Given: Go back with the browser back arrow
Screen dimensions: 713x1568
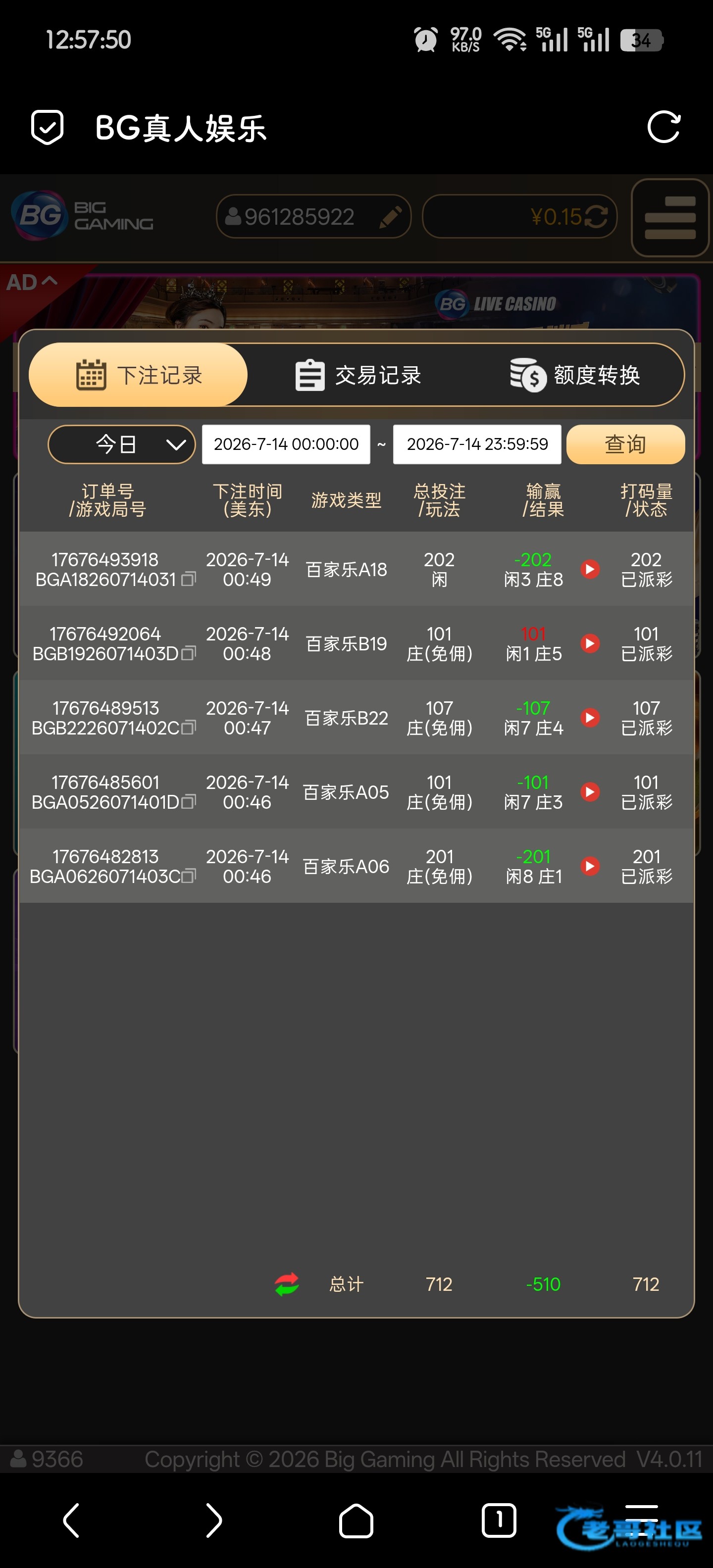Looking at the screenshot, I should (x=72, y=1520).
